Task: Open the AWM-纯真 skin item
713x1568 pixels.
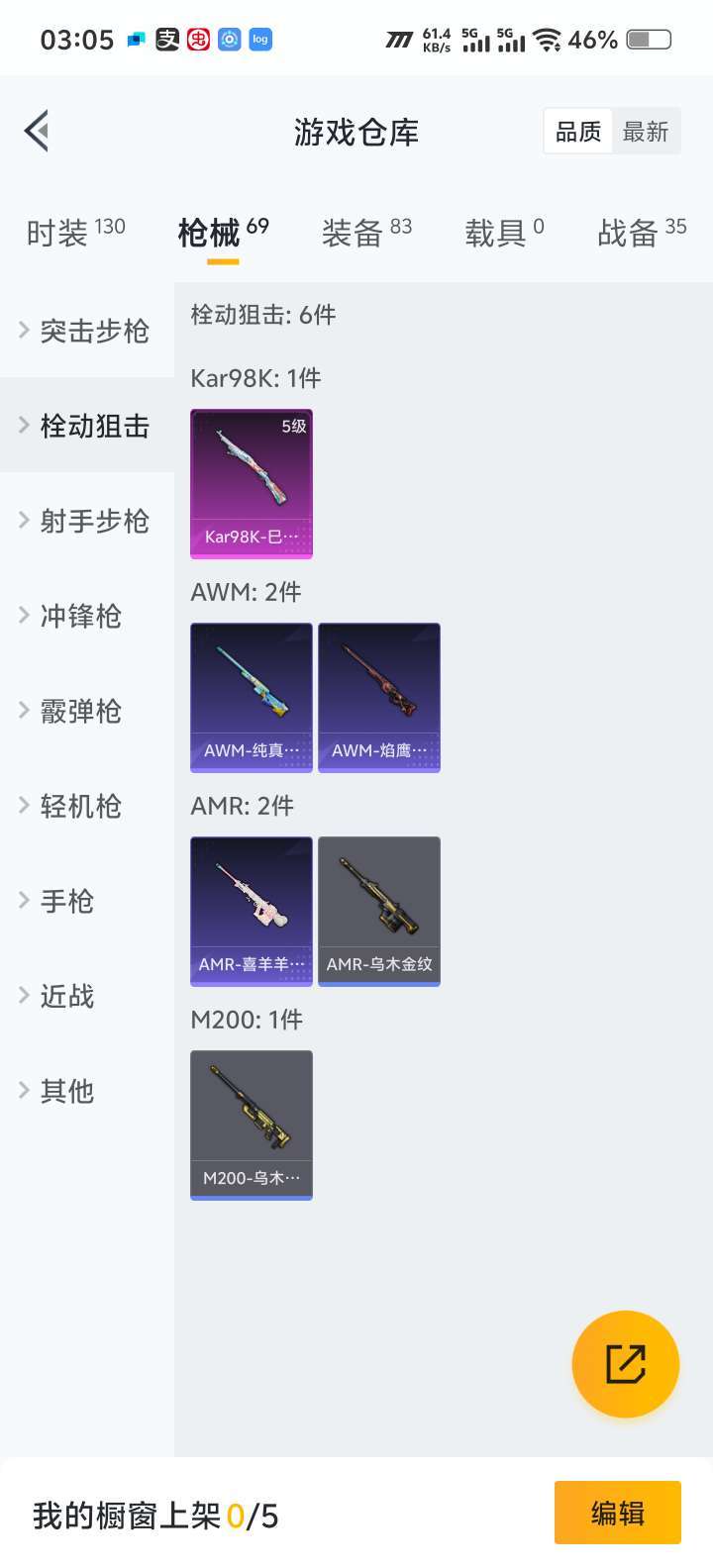Action: pyautogui.click(x=252, y=698)
